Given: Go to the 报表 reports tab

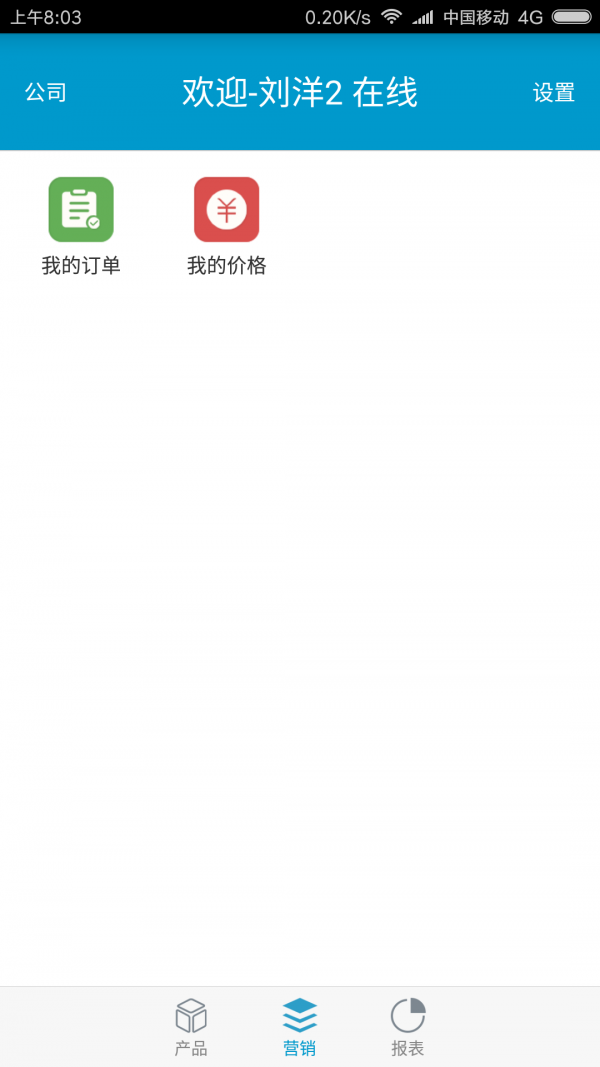Looking at the screenshot, I should [408, 1027].
